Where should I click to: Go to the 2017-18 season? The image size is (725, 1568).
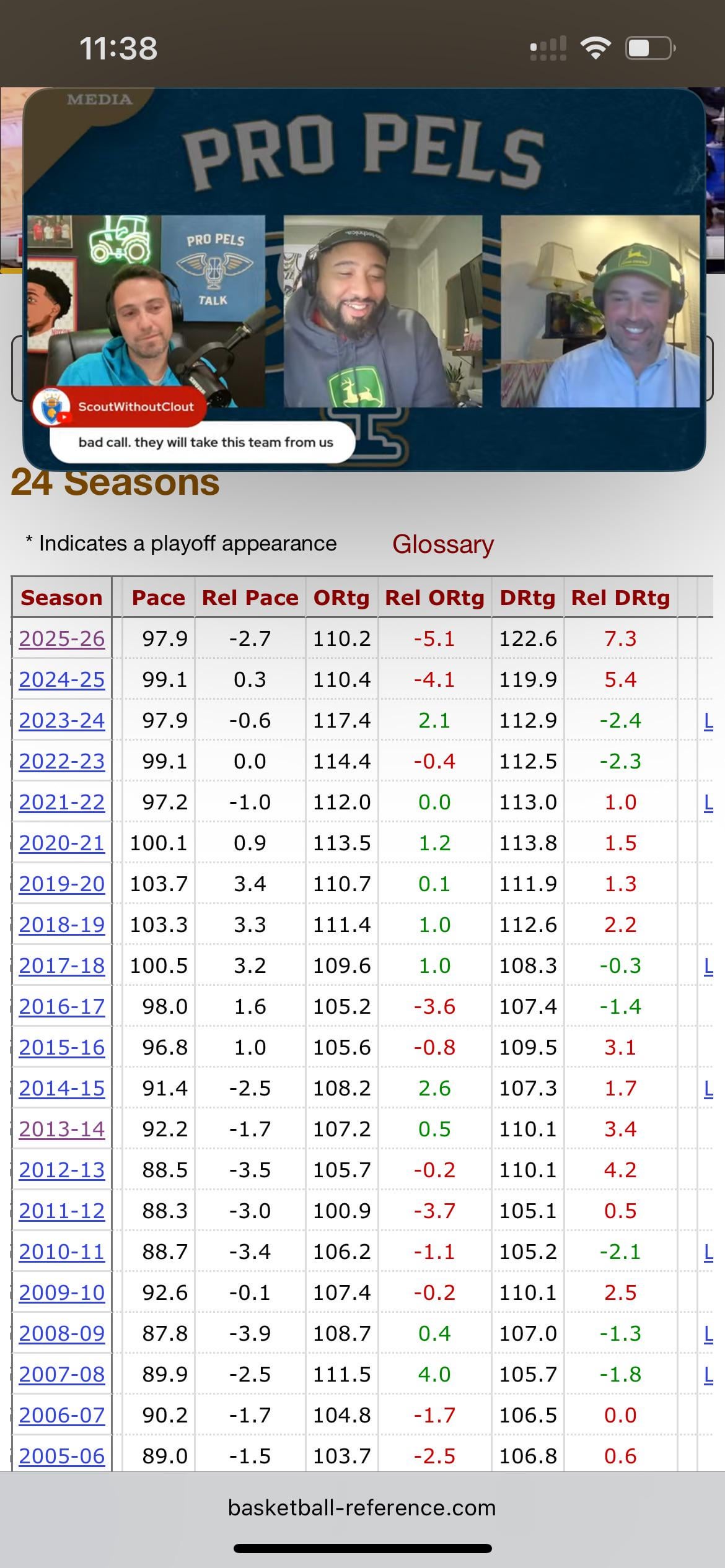(62, 965)
